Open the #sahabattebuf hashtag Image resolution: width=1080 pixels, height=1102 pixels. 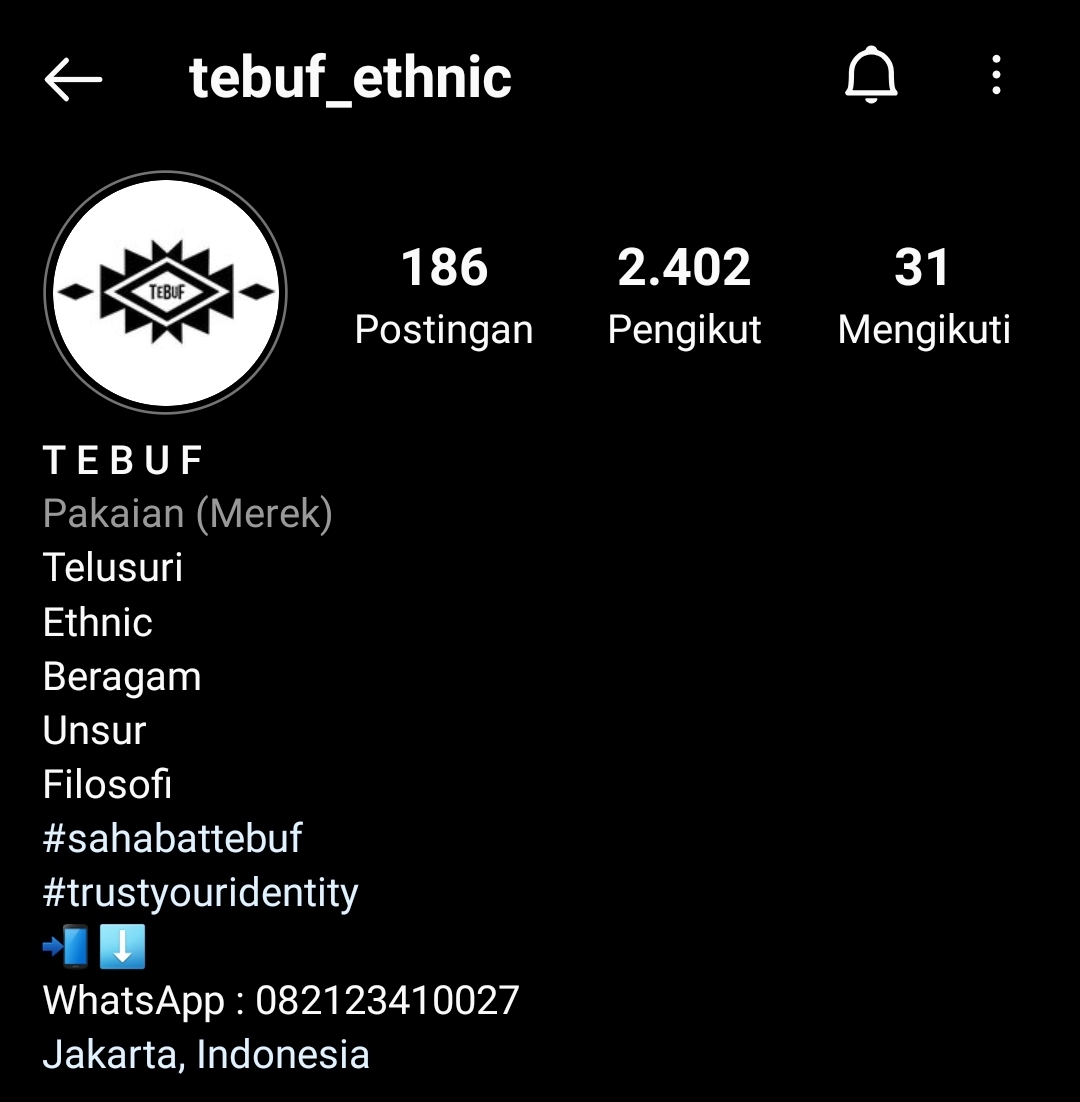172,838
